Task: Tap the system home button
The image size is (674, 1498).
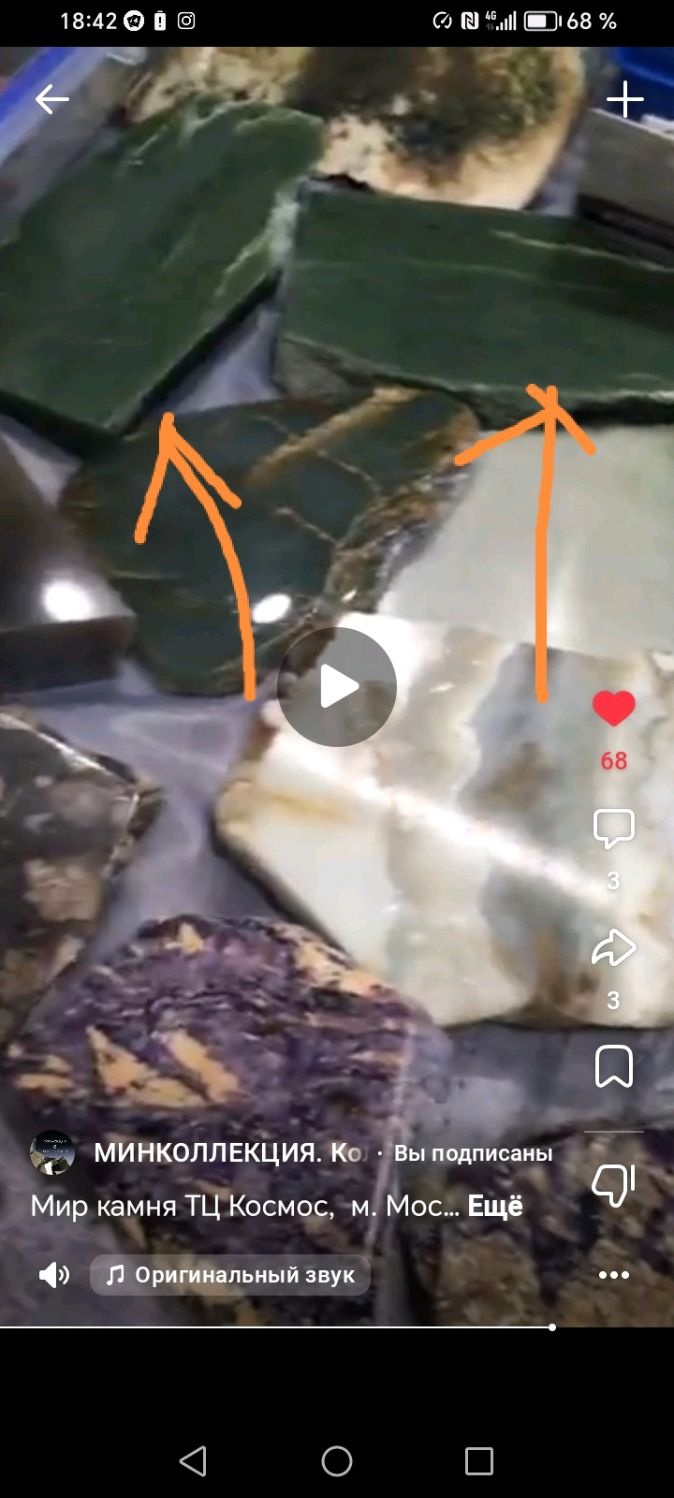Action: pos(337,1461)
